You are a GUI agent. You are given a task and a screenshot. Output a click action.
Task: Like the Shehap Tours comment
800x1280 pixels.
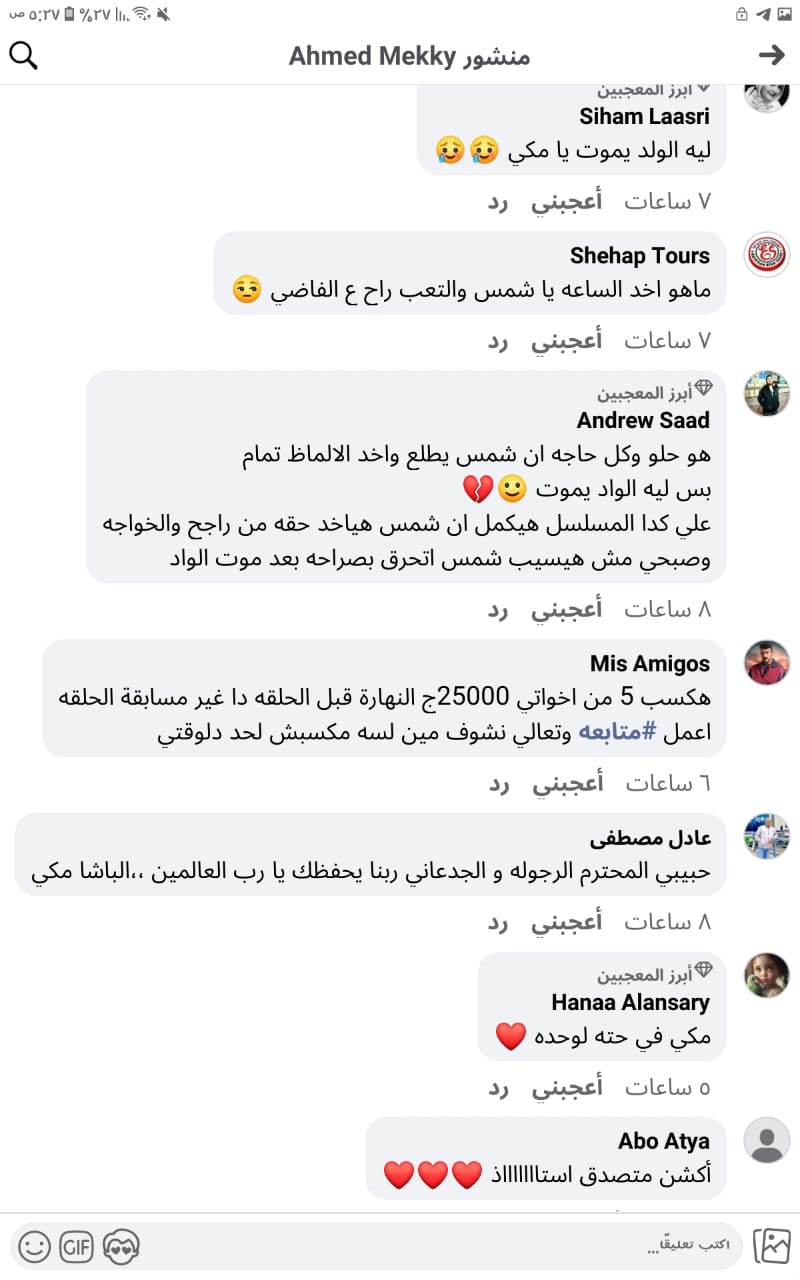coord(566,341)
